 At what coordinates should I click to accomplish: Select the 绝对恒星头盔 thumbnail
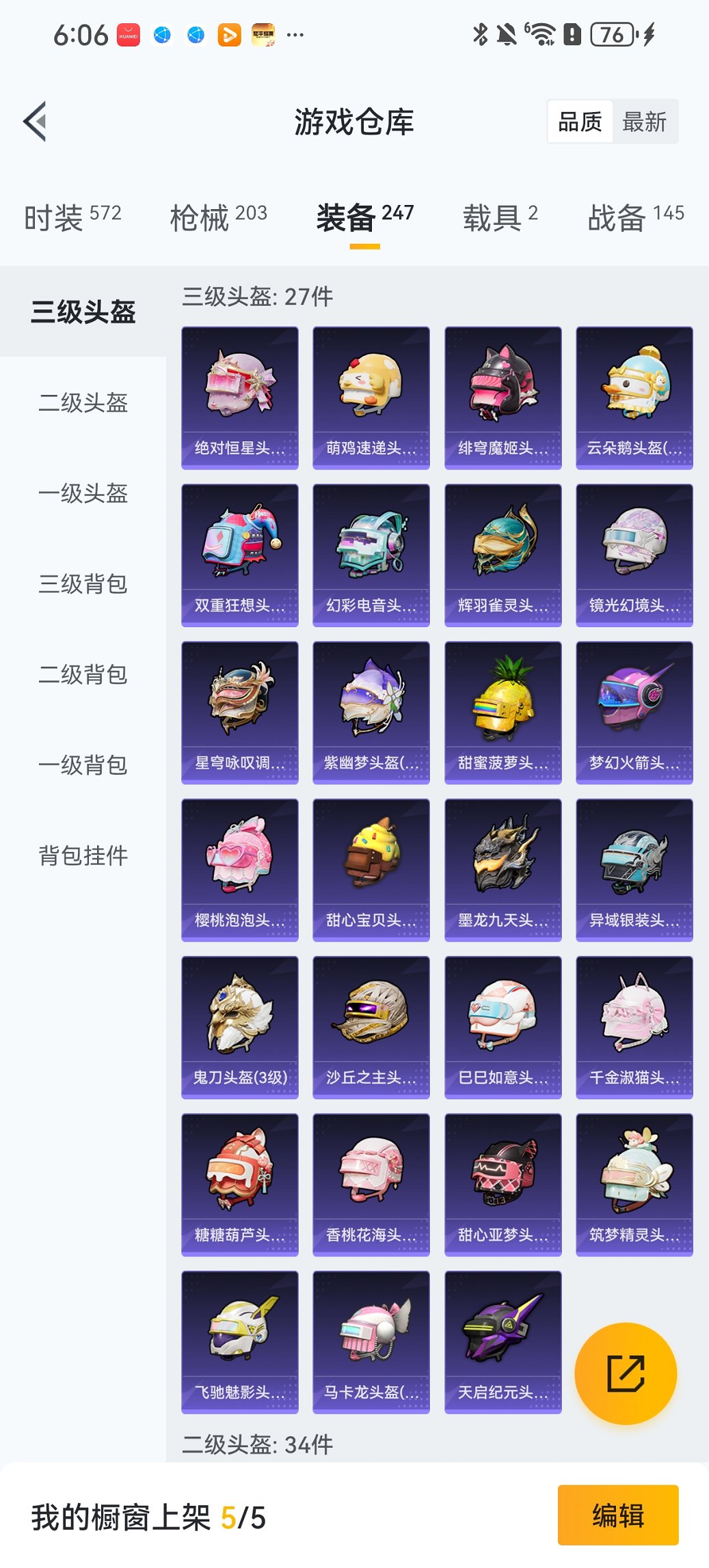coord(240,398)
